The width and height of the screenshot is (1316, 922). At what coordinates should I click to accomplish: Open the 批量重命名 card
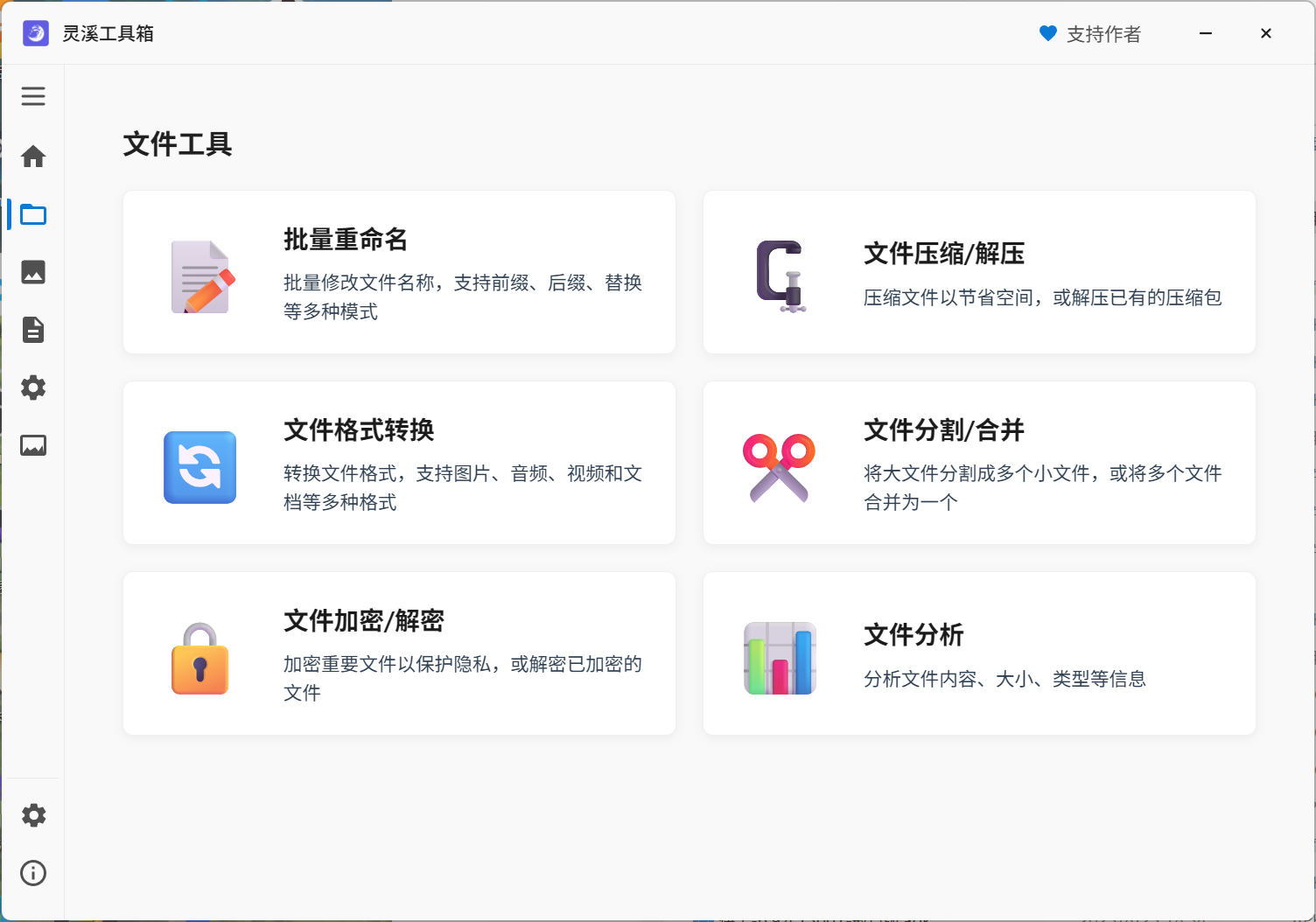399,272
